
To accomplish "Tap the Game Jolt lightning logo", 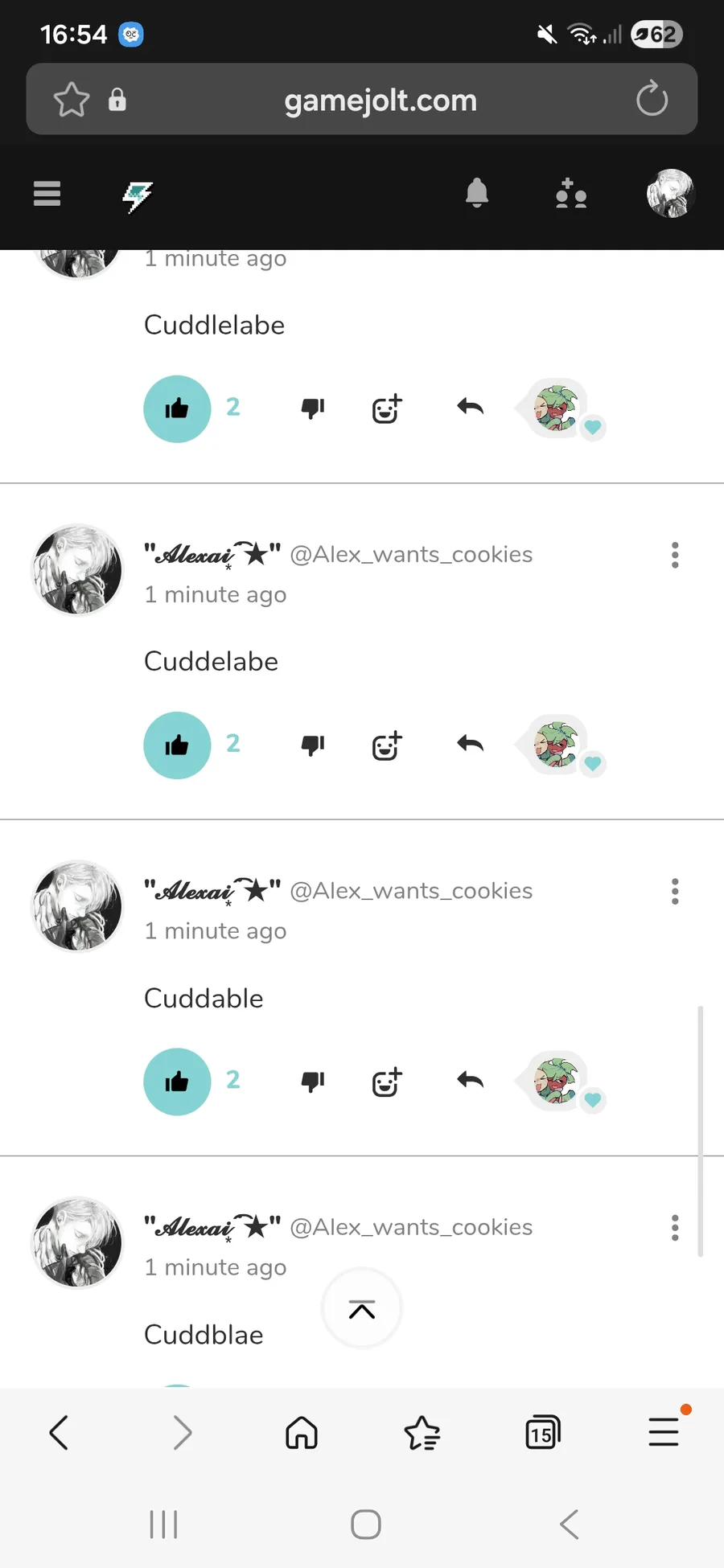I will pos(138,195).
